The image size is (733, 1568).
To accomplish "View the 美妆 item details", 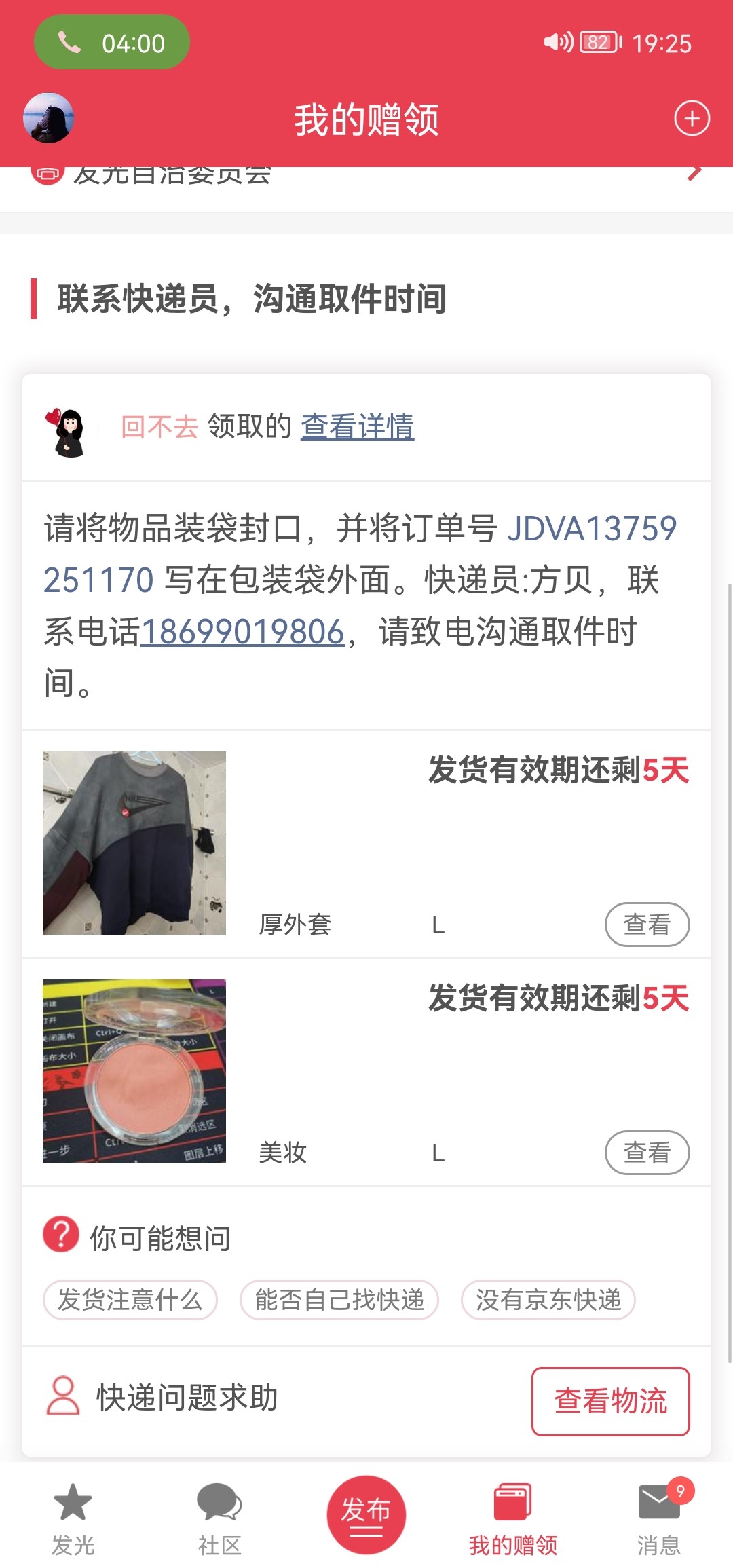I will (646, 1152).
